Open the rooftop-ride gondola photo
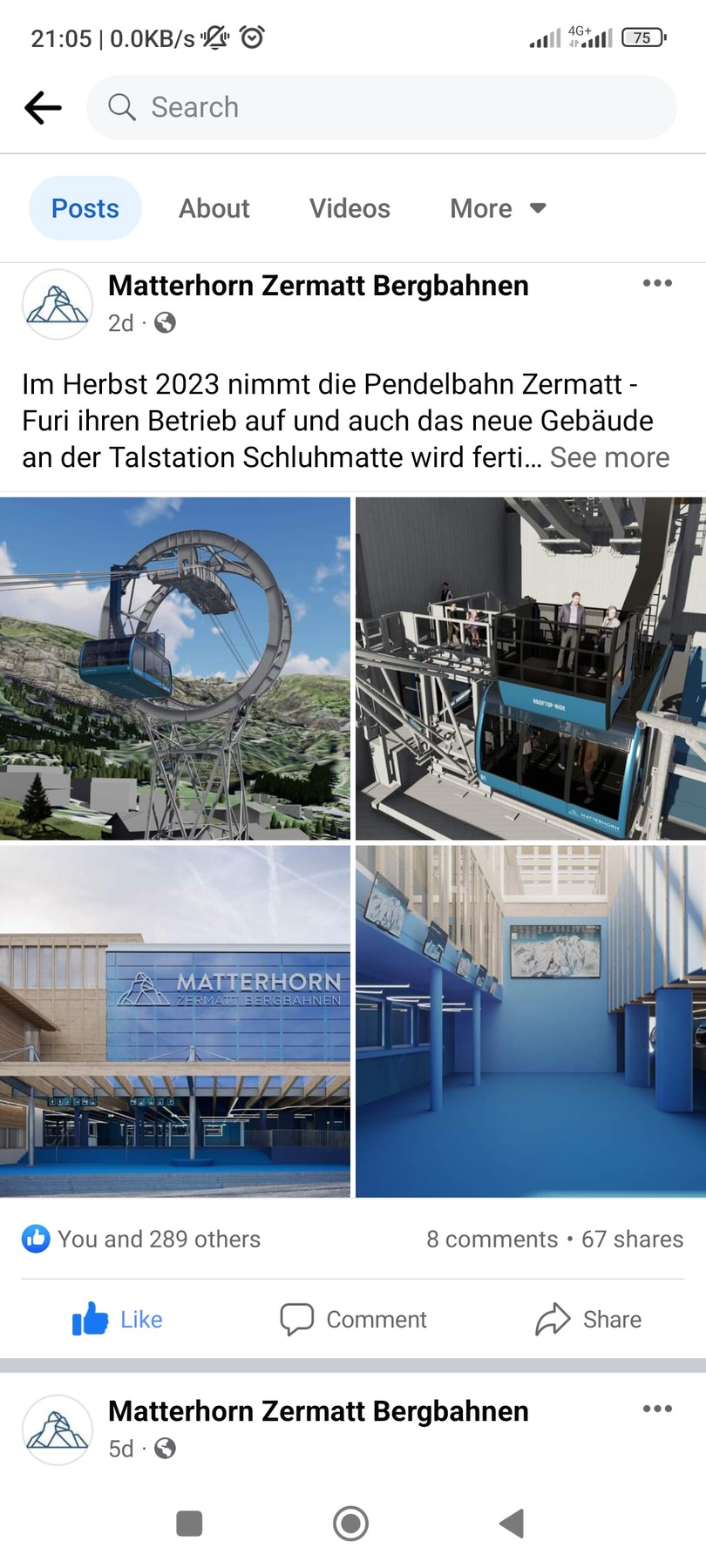 (x=530, y=668)
